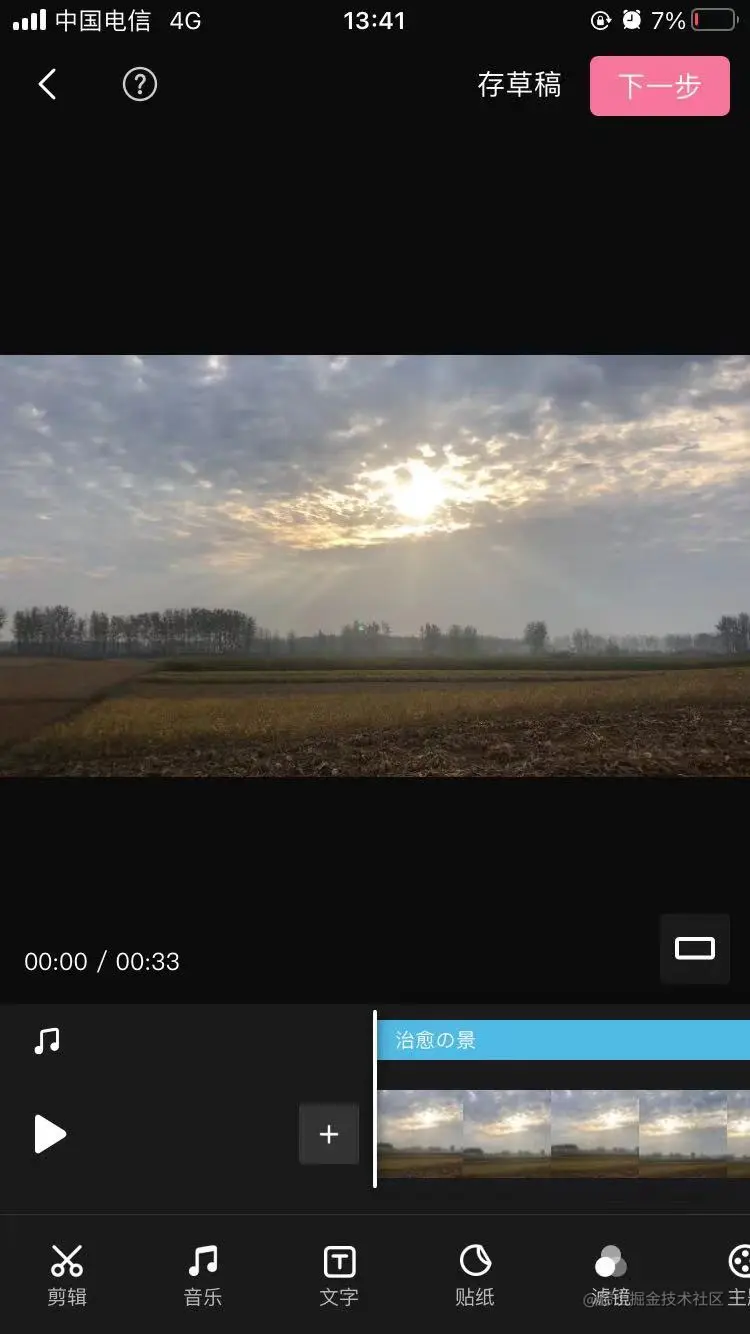This screenshot has width=750, height=1334.
Task: Tap the pink 下一步 next step button
Action: click(x=659, y=86)
